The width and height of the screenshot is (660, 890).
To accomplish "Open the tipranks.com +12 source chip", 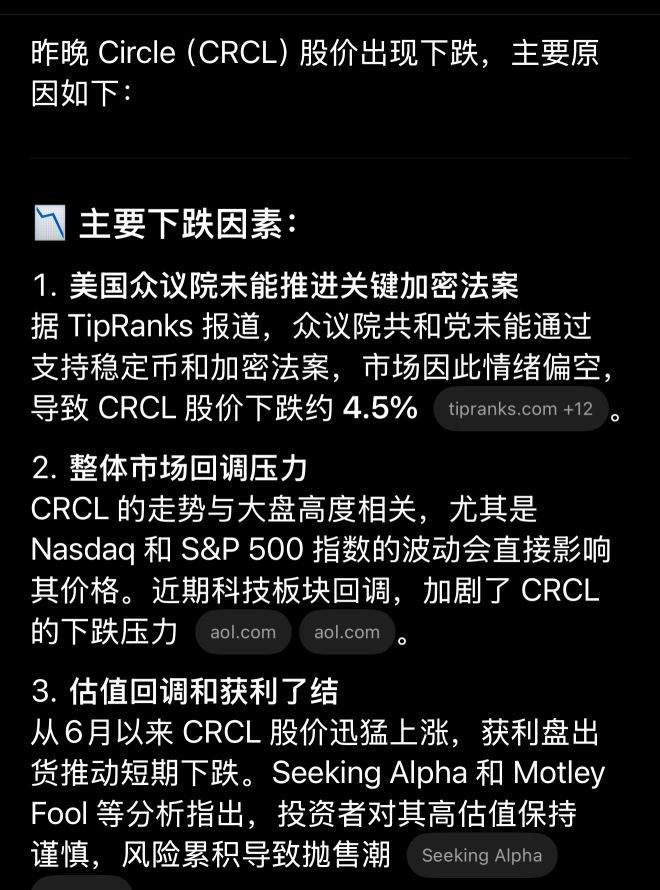I will (520, 409).
